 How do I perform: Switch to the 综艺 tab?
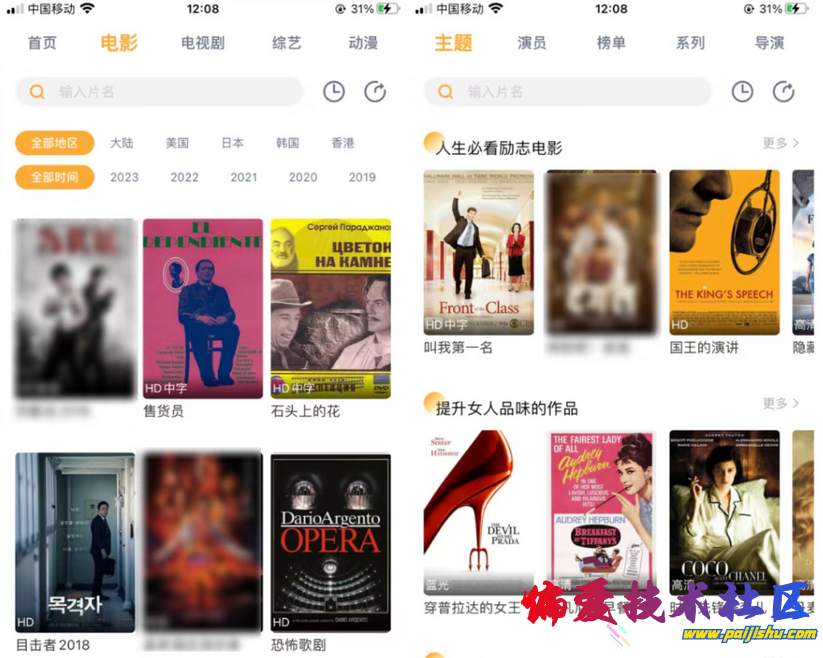pyautogui.click(x=287, y=43)
